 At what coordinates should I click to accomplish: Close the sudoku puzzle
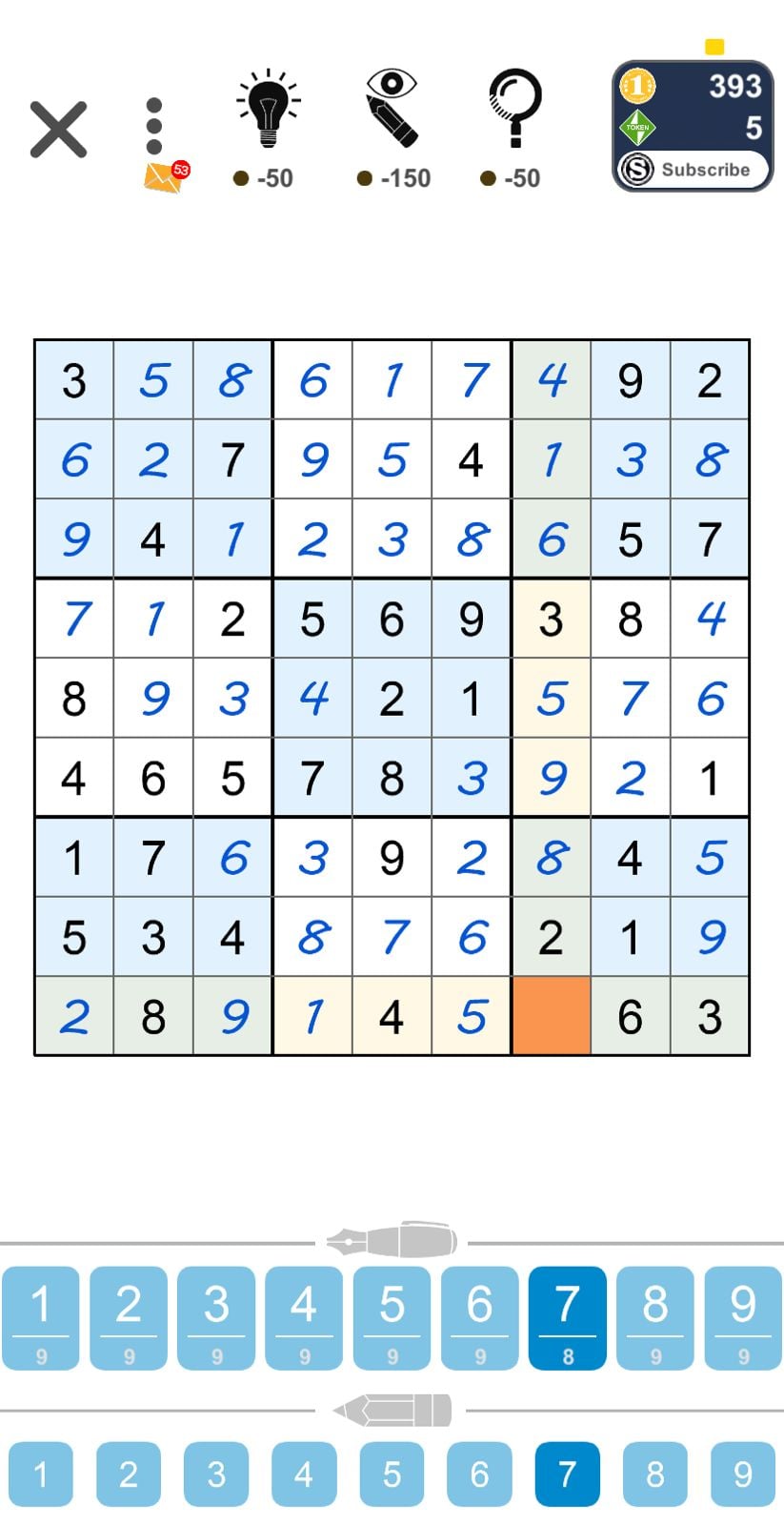tap(58, 130)
